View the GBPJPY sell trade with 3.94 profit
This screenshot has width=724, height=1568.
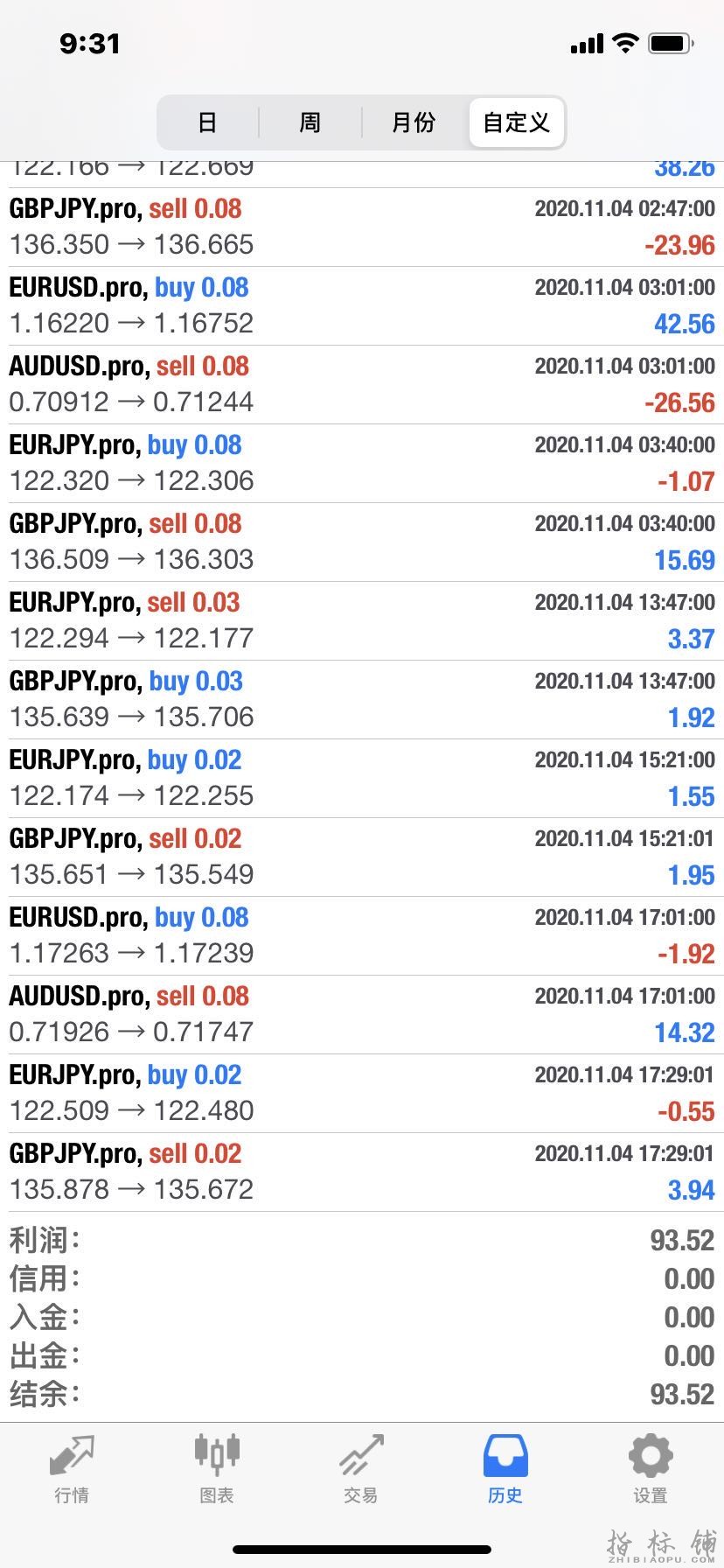click(362, 1172)
